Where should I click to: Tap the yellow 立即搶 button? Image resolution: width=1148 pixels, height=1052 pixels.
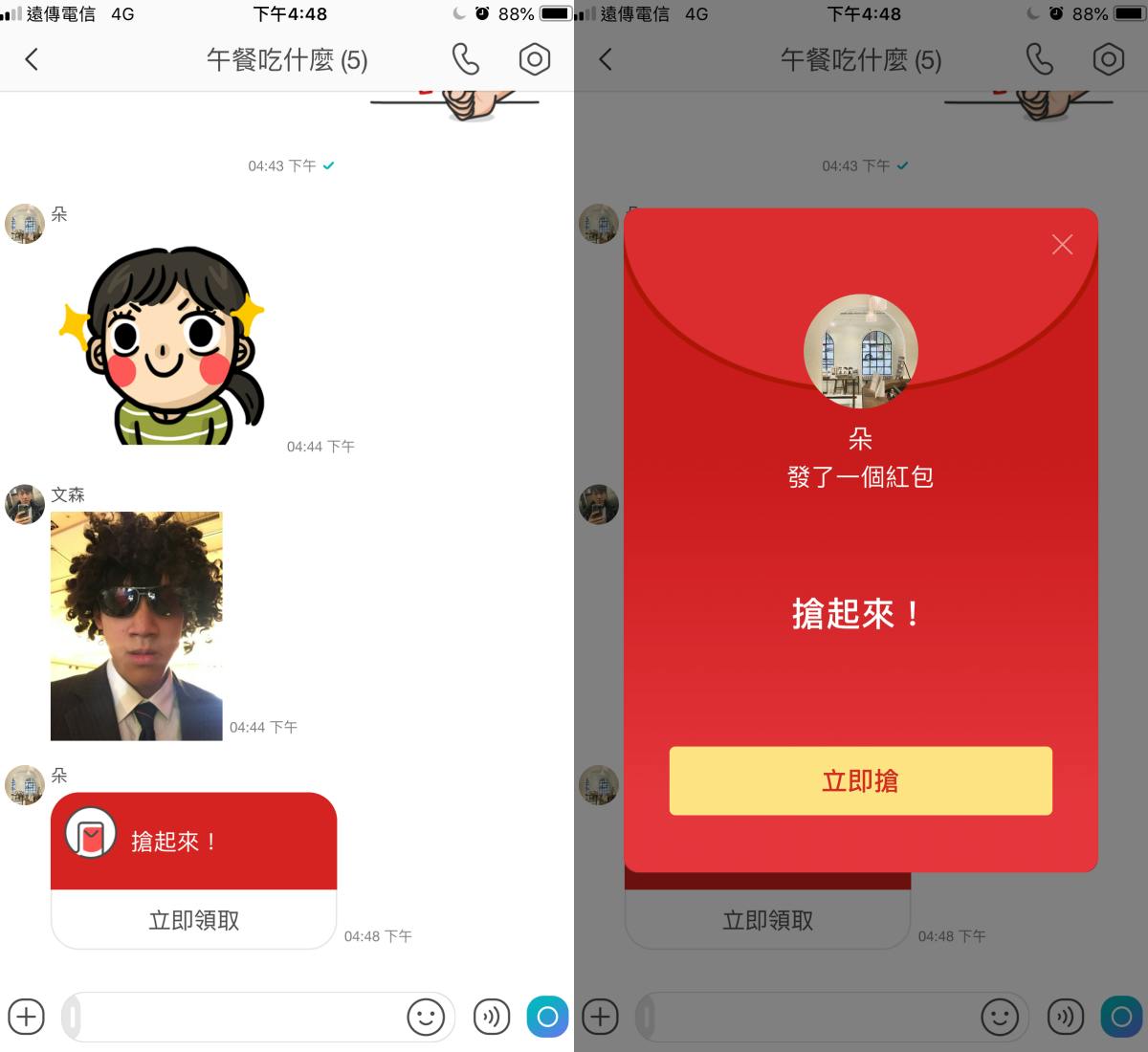(x=860, y=780)
